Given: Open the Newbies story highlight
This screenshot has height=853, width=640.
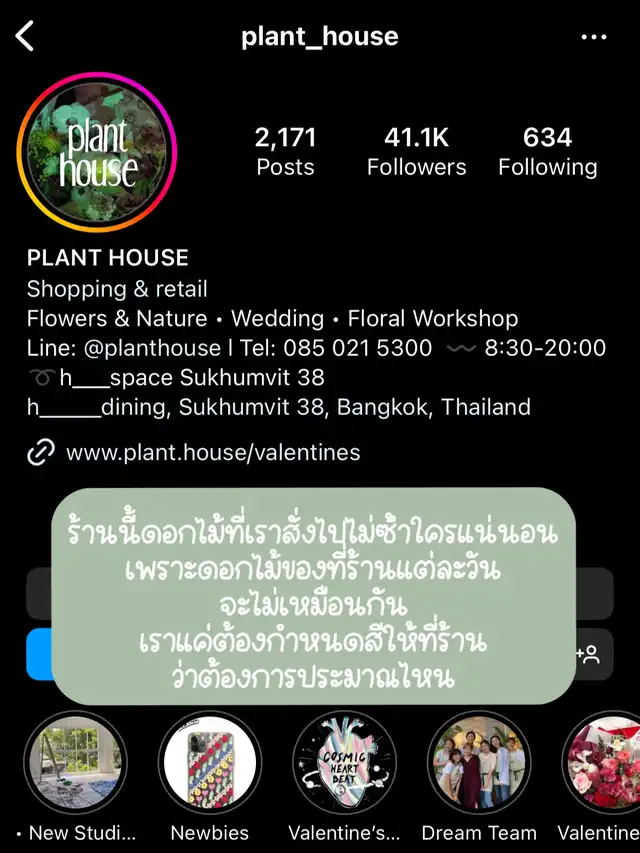Looking at the screenshot, I should [x=209, y=764].
